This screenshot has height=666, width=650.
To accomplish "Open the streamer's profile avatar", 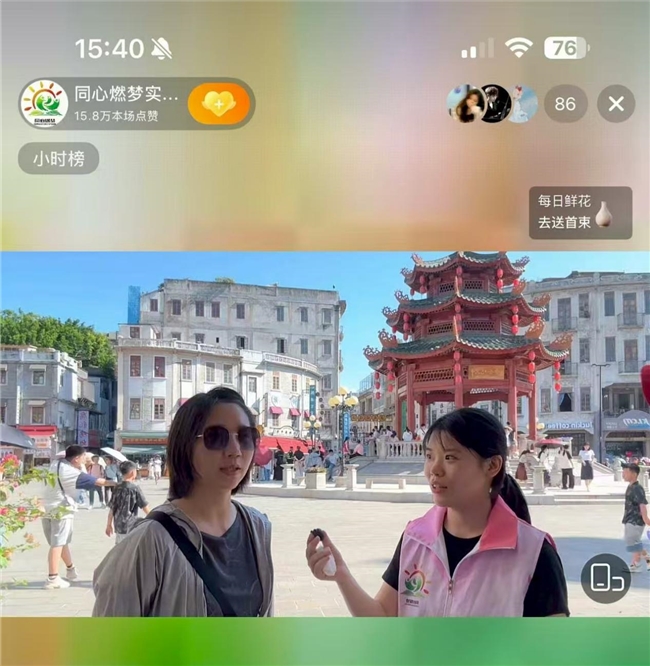I will [44, 104].
